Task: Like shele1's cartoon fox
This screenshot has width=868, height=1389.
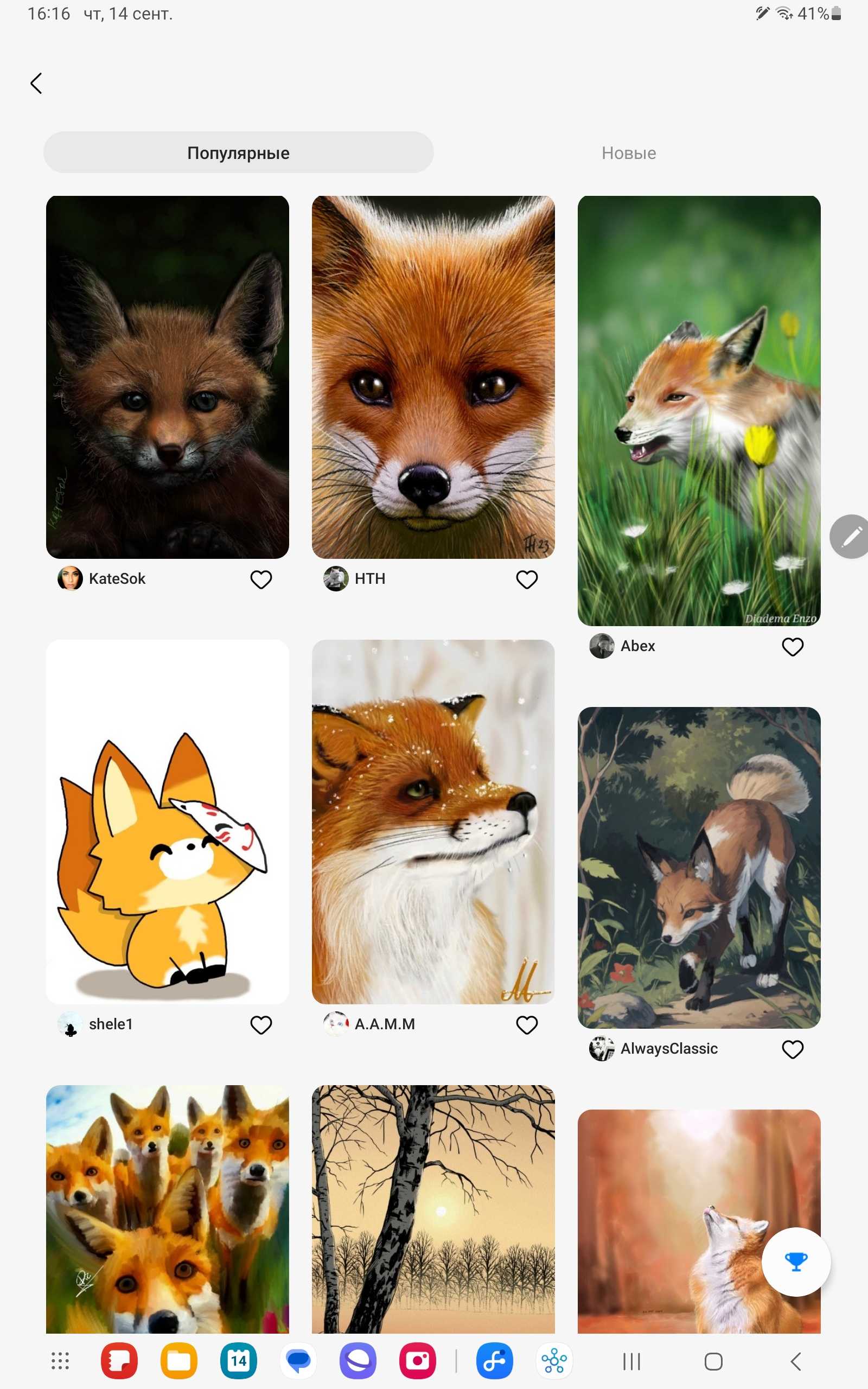Action: 260,1024
